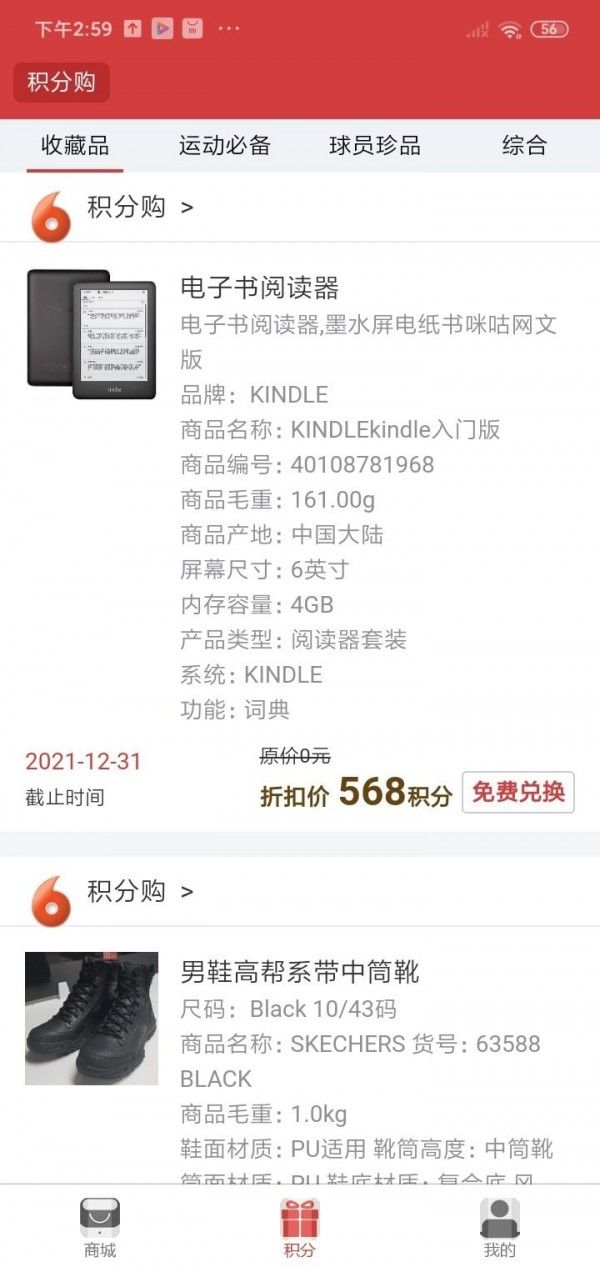Open the 球员珍品 tab
The width and height of the screenshot is (600, 1267).
click(375, 146)
